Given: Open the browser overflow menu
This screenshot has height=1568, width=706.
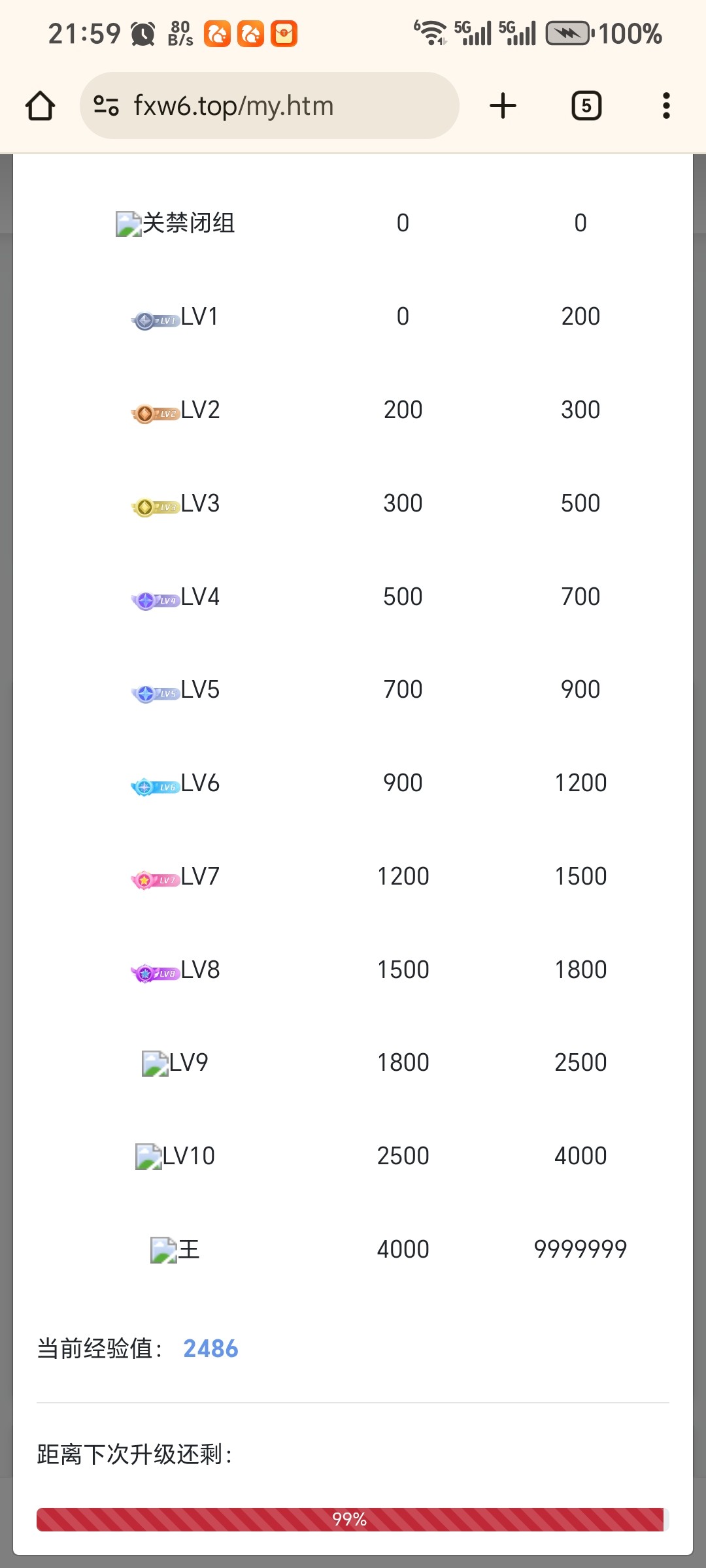Looking at the screenshot, I should pyautogui.click(x=665, y=105).
